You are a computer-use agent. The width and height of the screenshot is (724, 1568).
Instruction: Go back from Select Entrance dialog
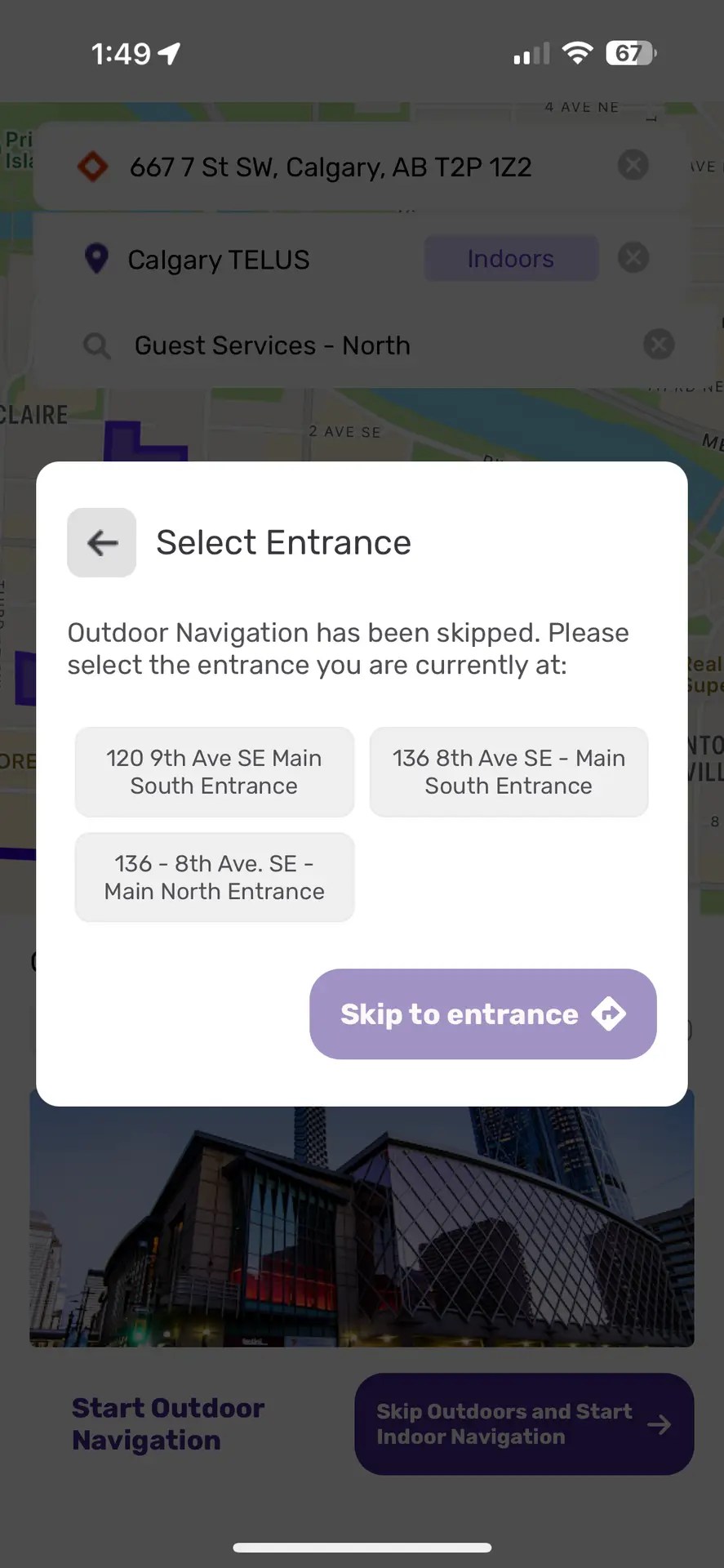coord(102,542)
